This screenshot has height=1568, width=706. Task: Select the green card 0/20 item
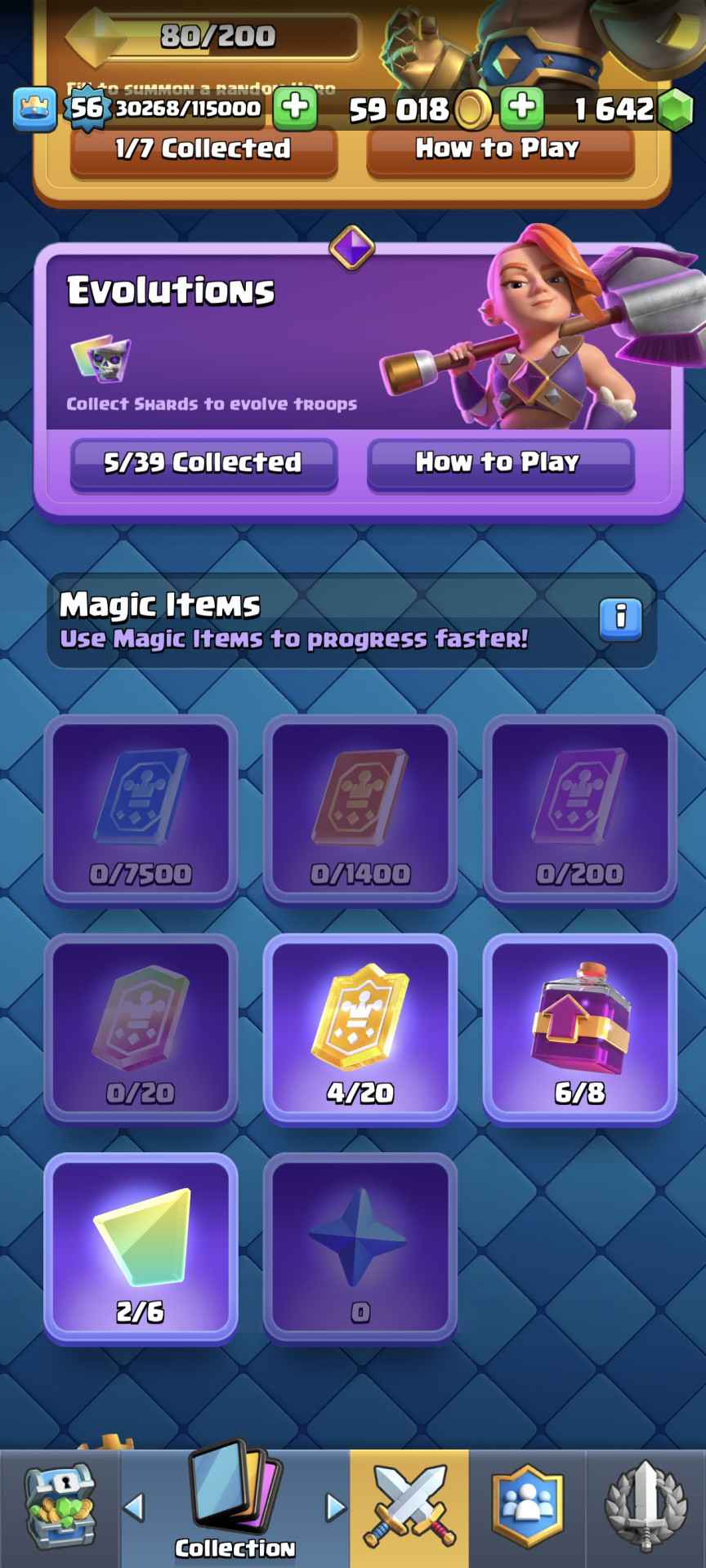[x=141, y=1029]
